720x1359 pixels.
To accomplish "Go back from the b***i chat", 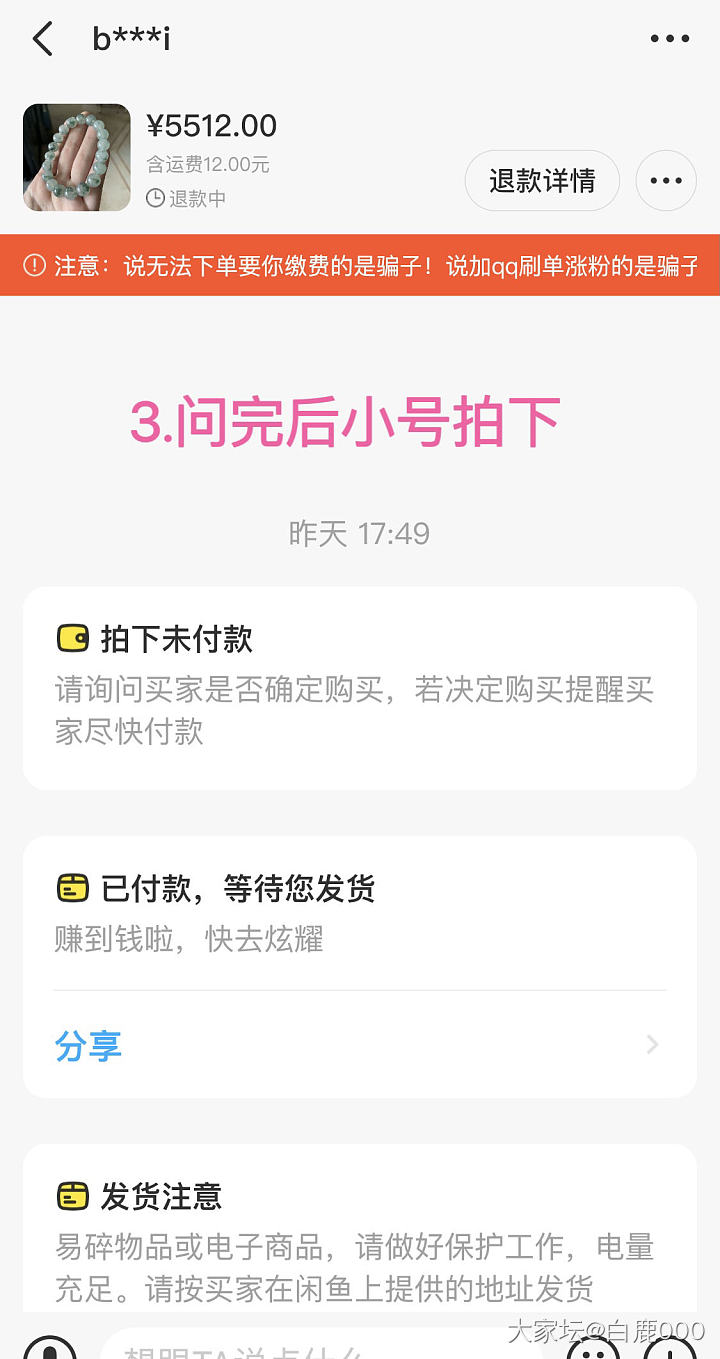I will [x=42, y=39].
